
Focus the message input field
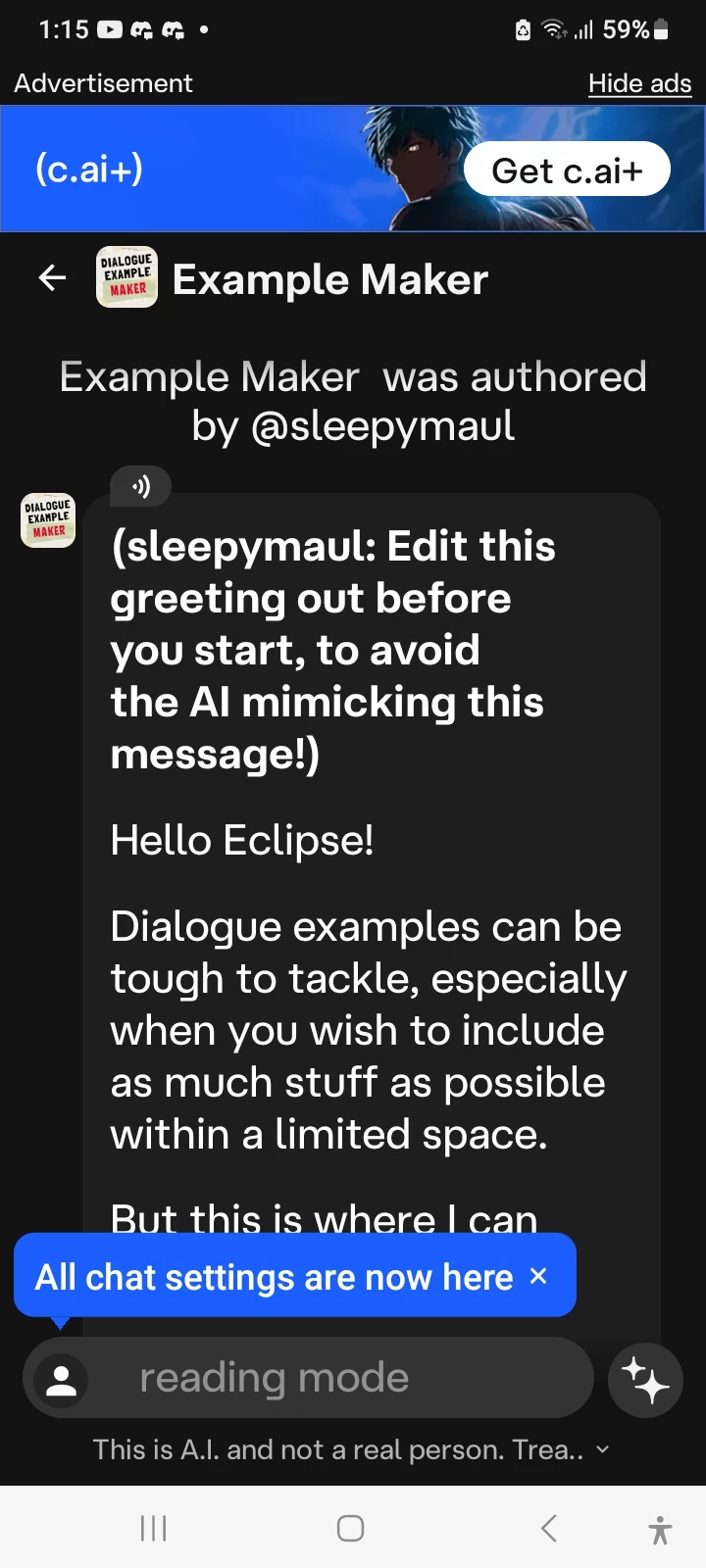pos(333,1378)
